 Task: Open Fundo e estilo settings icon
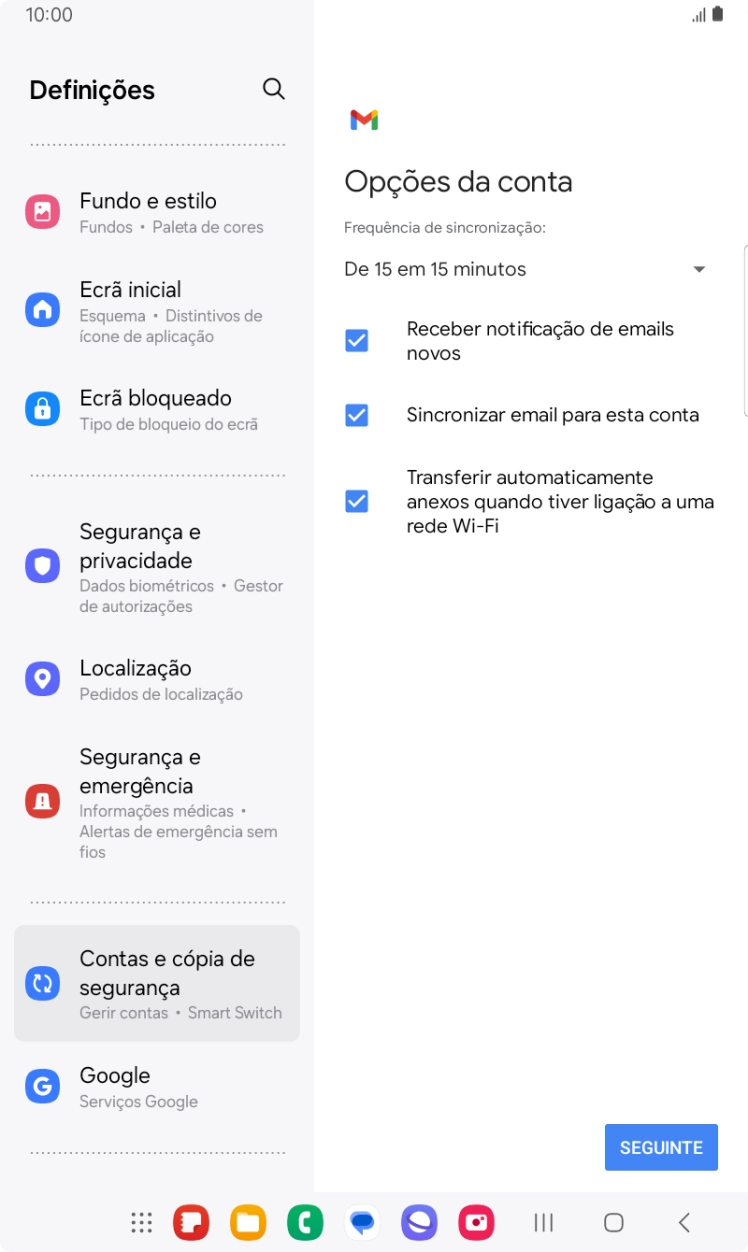tap(42, 212)
